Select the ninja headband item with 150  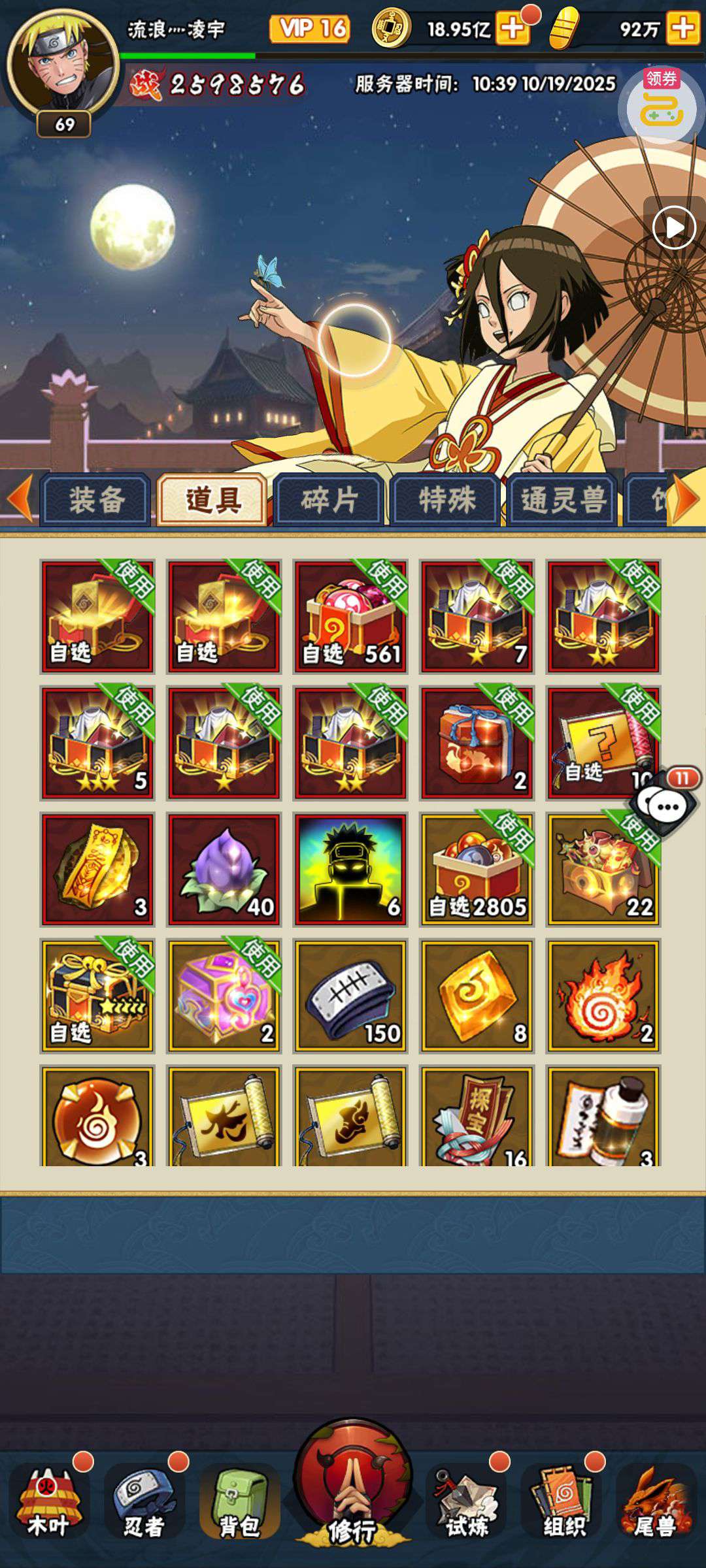(x=351, y=996)
